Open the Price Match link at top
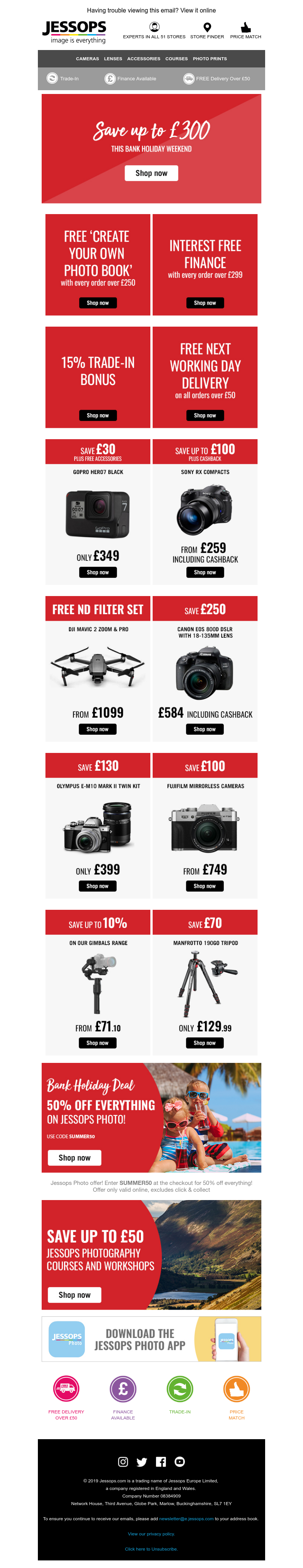The width and height of the screenshot is (303, 1568). click(245, 30)
